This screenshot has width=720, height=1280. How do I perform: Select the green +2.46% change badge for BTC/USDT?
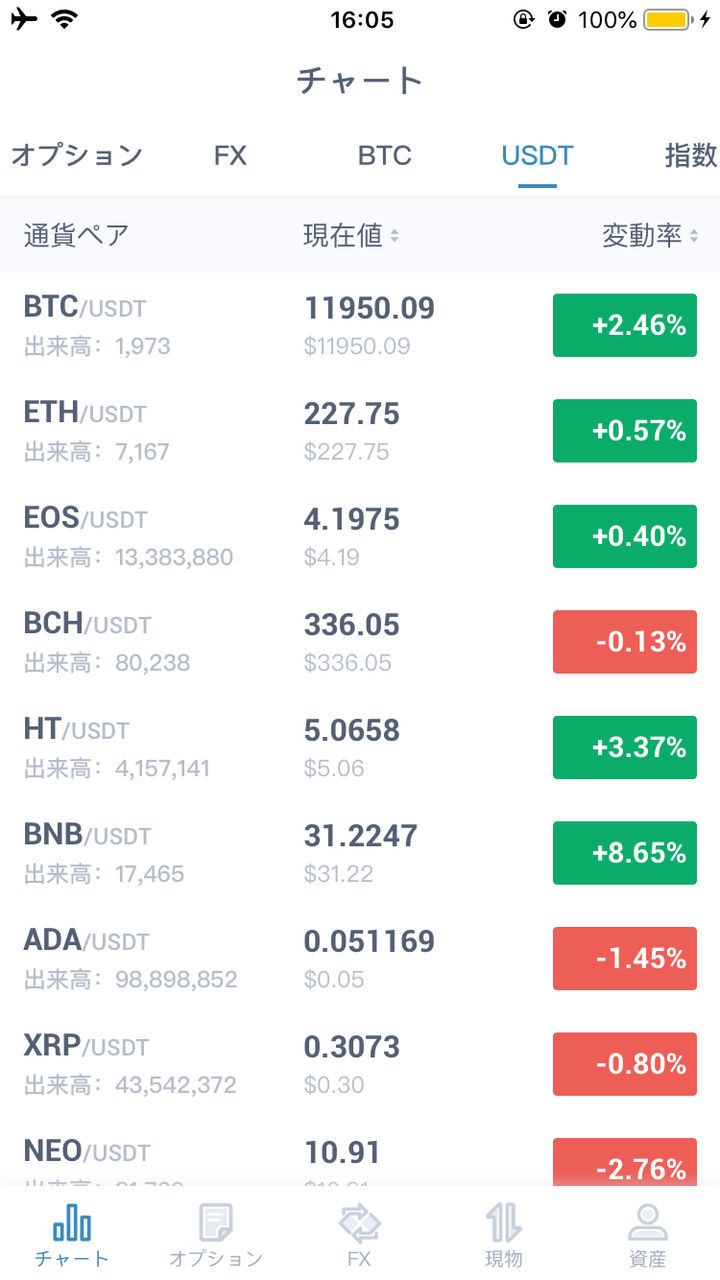(624, 325)
